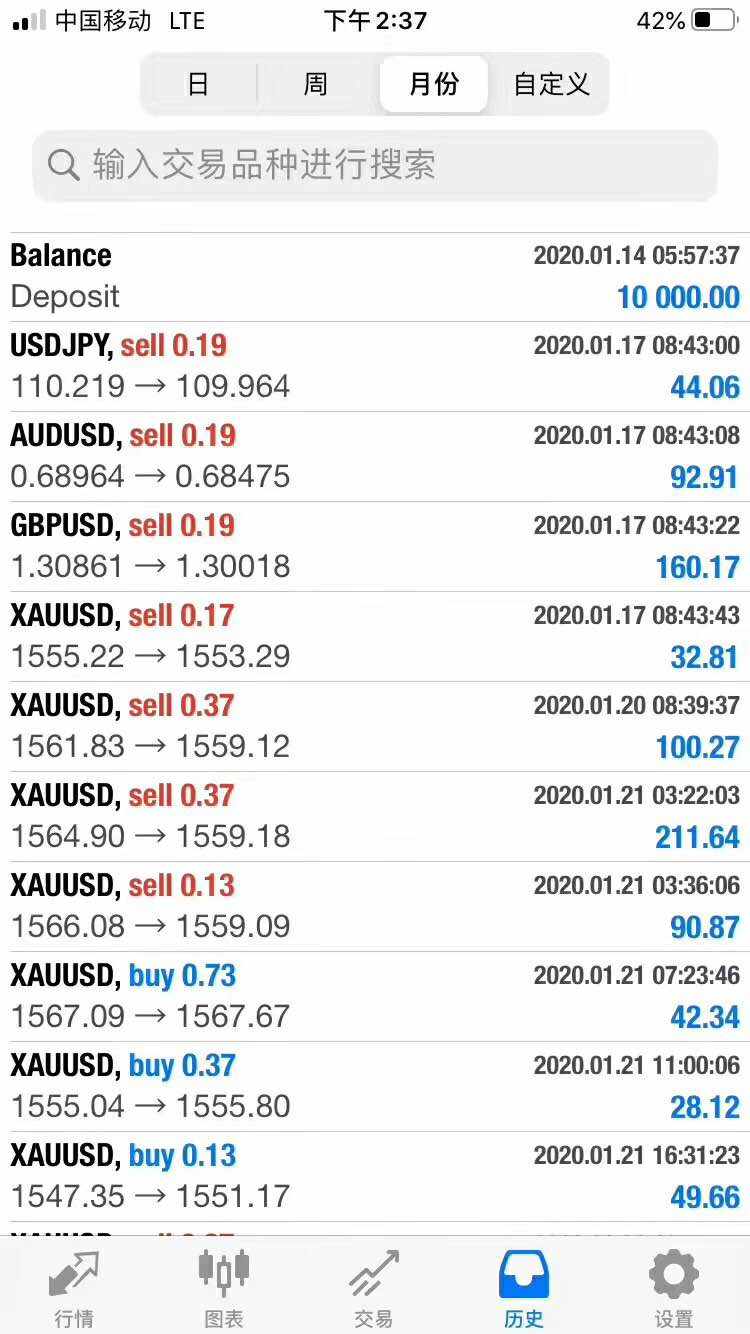Open the 设置 settings tab
The image size is (750, 1334).
pyautogui.click(x=673, y=1288)
